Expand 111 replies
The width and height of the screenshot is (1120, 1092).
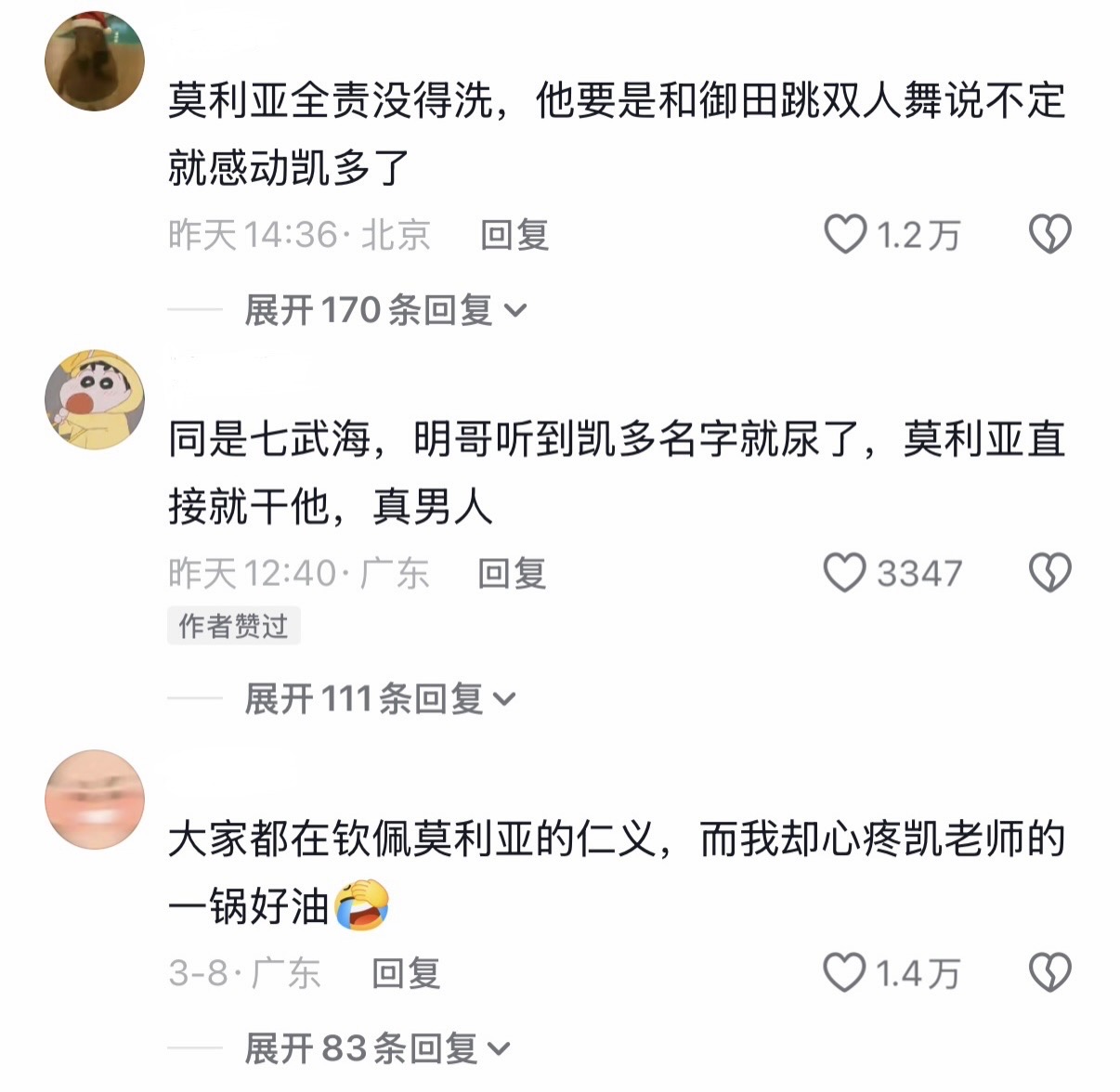379,698
